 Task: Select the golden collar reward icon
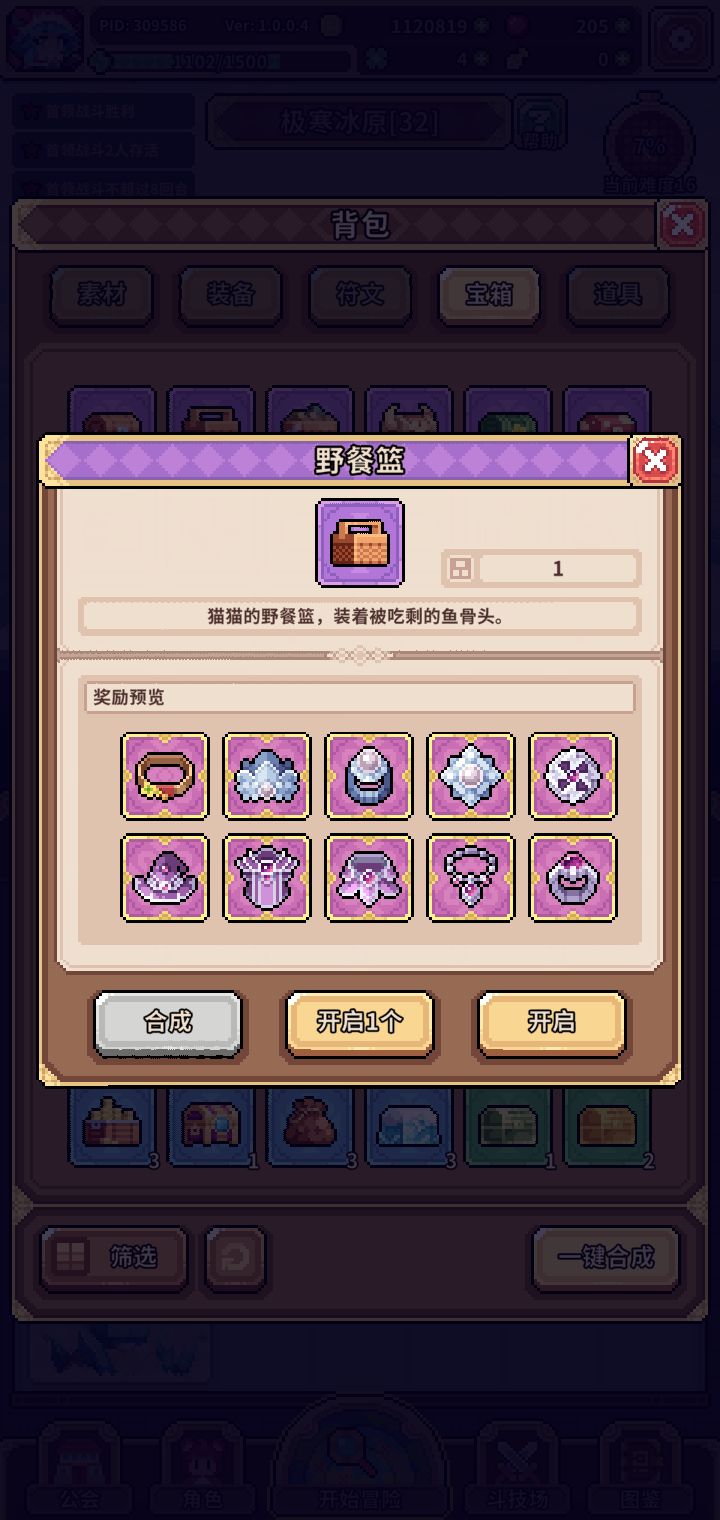pyautogui.click(x=164, y=777)
